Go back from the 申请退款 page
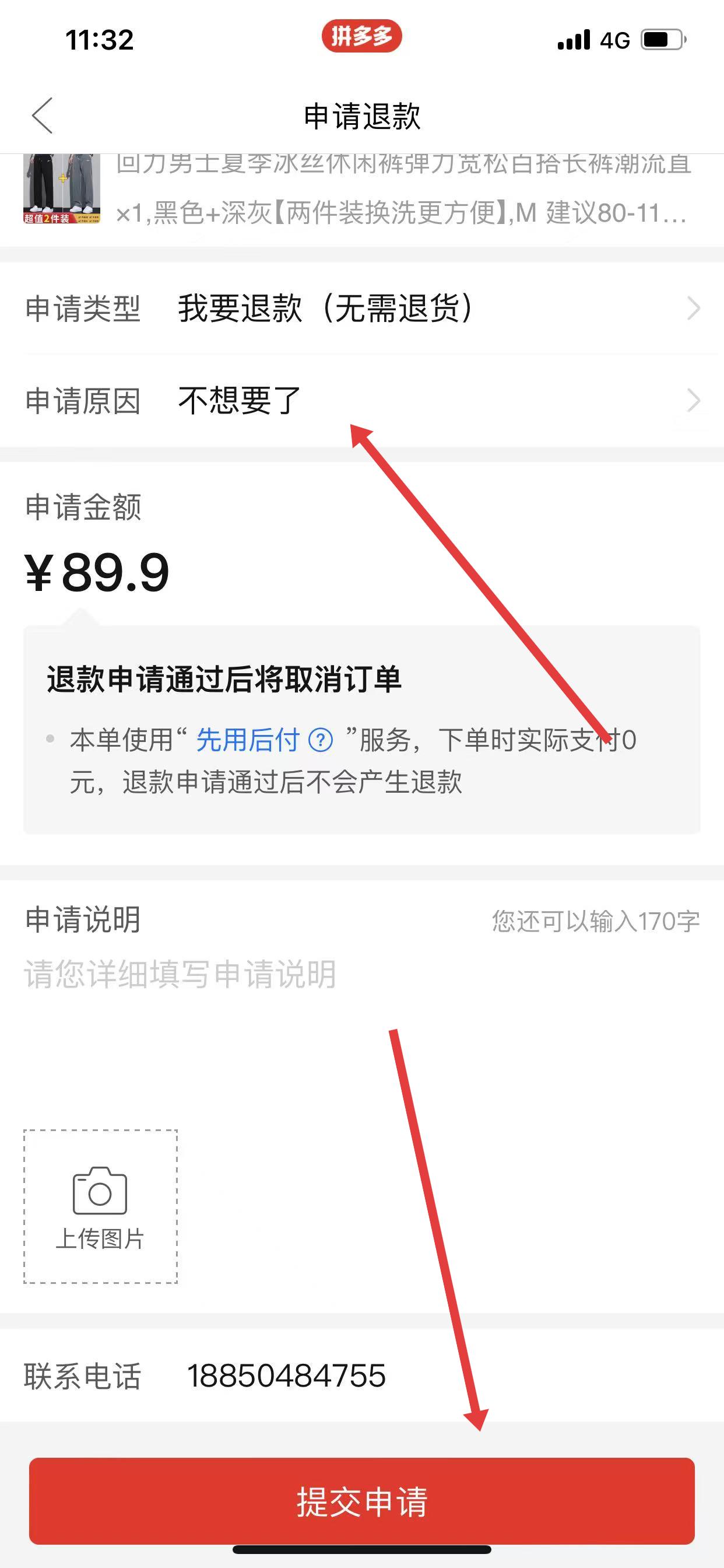724x1568 pixels. click(x=43, y=116)
